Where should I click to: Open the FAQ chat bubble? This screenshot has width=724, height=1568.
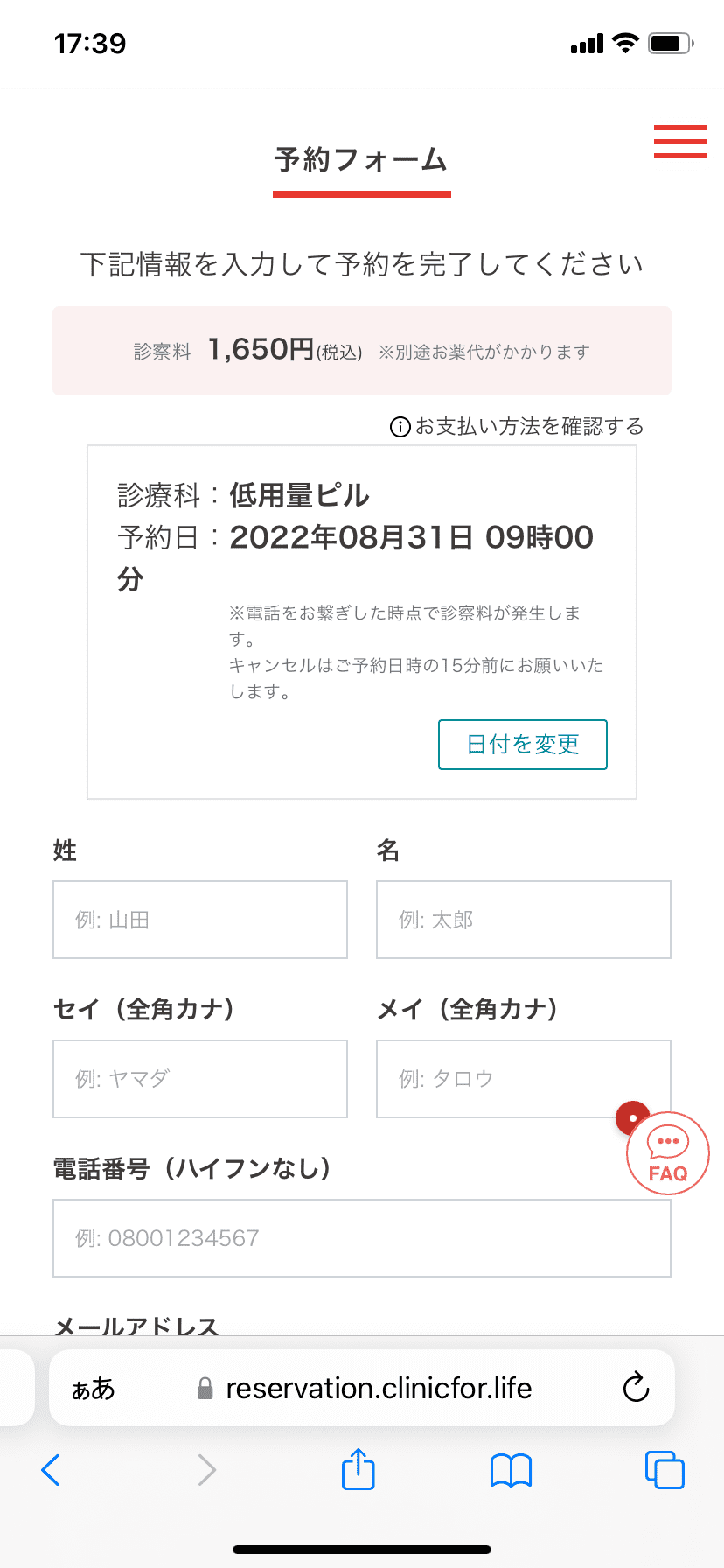(x=667, y=1153)
